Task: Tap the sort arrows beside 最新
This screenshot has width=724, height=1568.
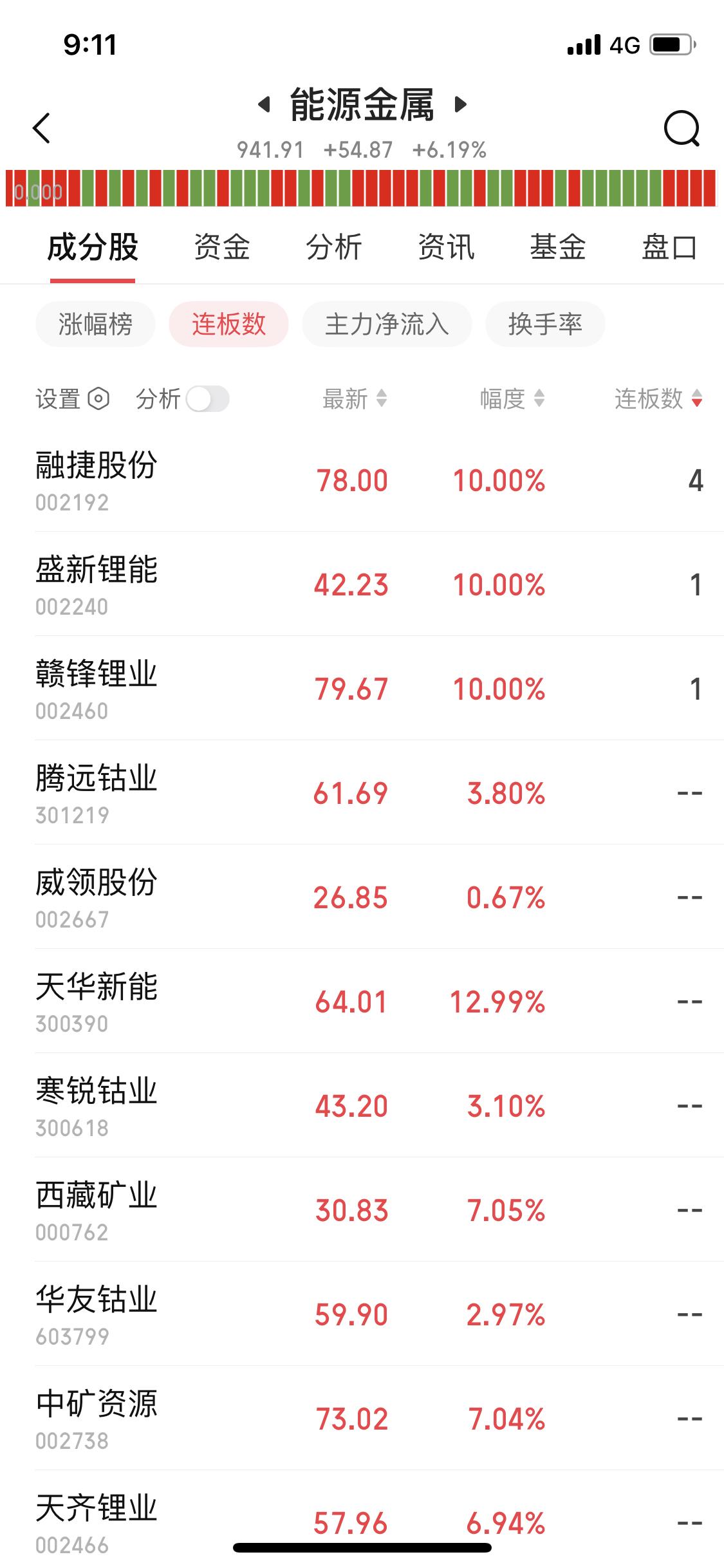Action: click(x=382, y=399)
